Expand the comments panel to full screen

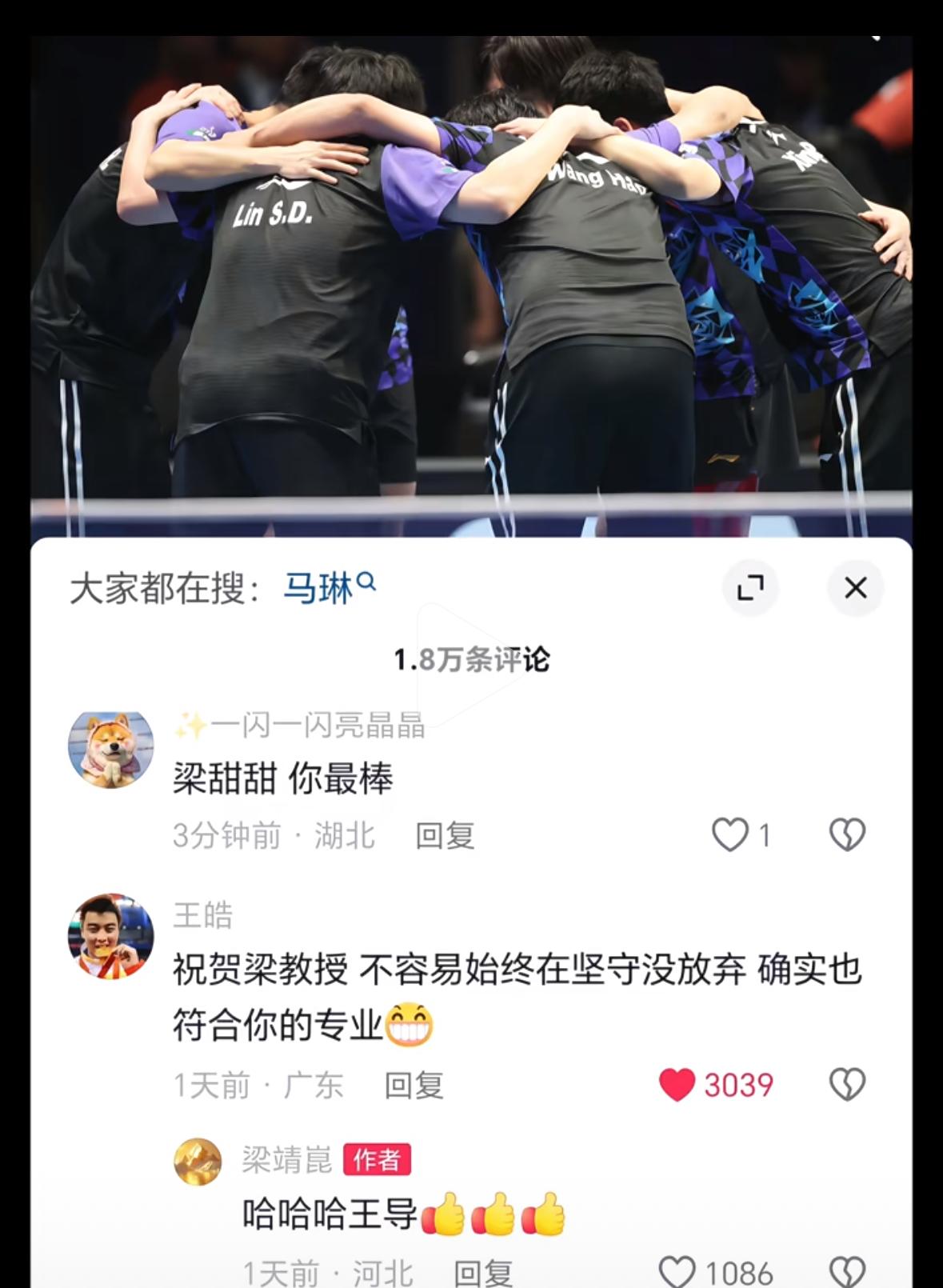tap(750, 588)
